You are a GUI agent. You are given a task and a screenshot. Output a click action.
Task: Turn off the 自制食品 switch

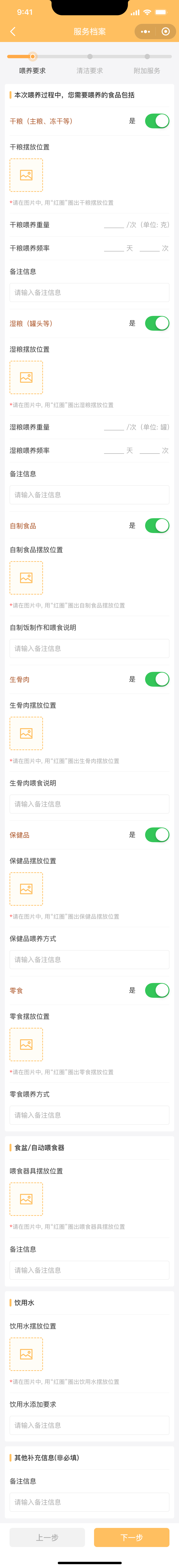click(x=157, y=525)
